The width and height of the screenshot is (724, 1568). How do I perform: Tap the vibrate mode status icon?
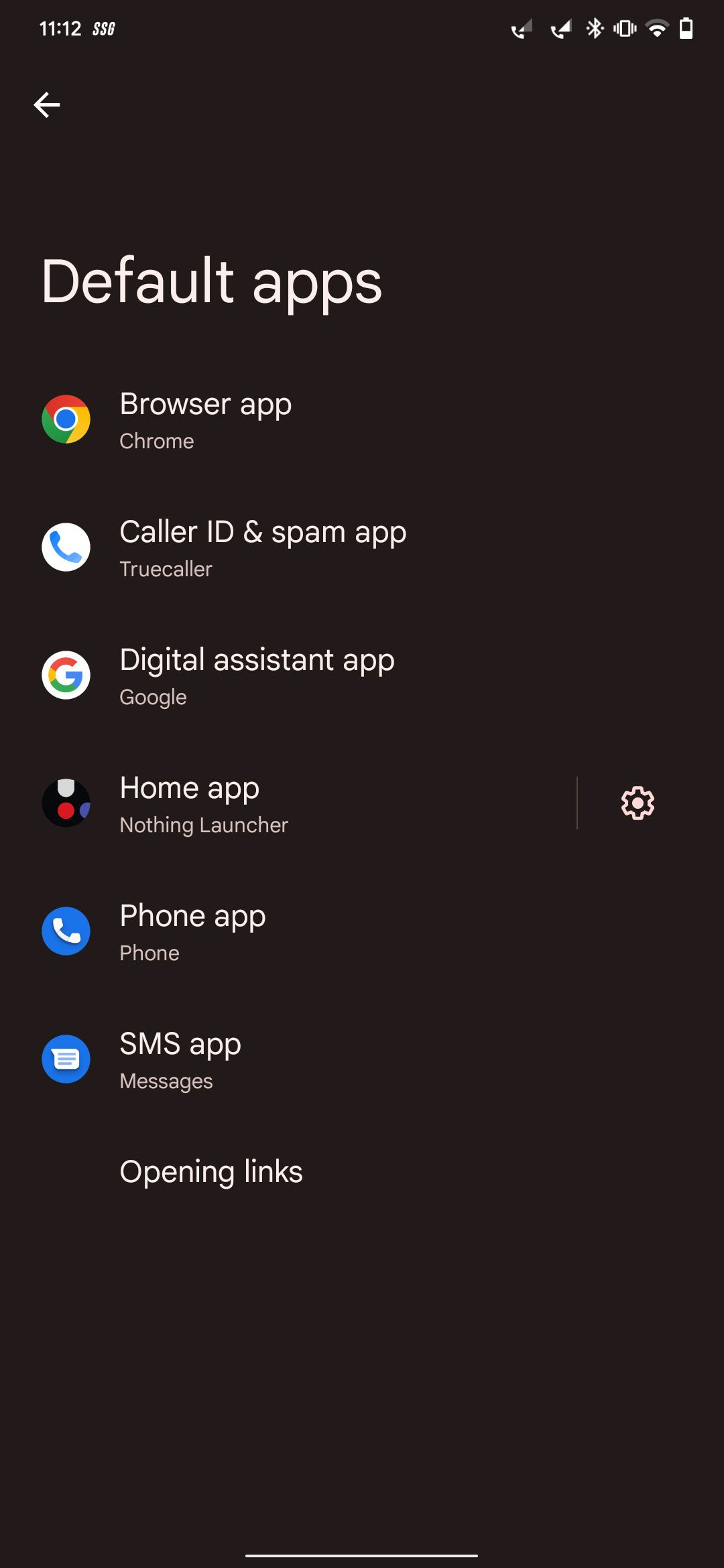[x=623, y=28]
